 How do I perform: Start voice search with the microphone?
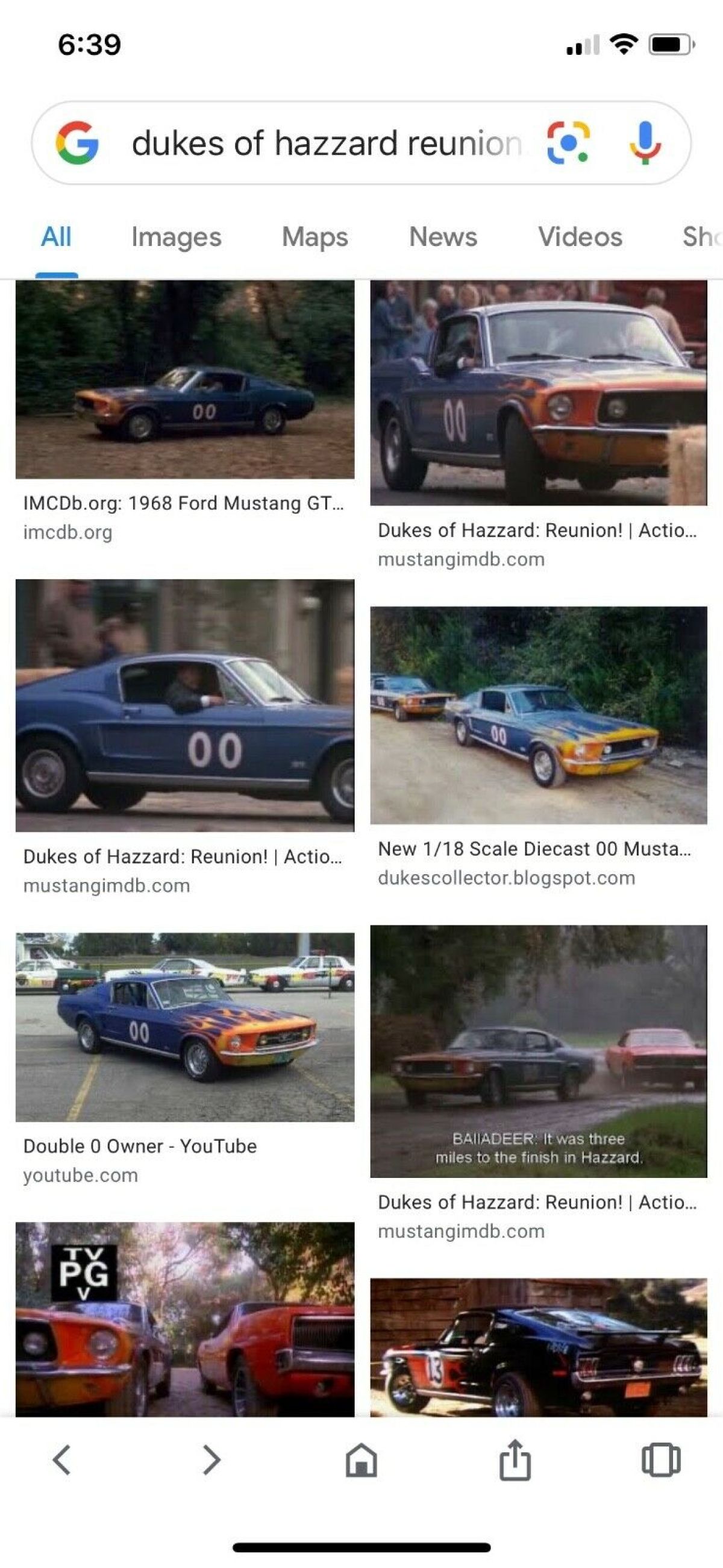click(x=645, y=143)
